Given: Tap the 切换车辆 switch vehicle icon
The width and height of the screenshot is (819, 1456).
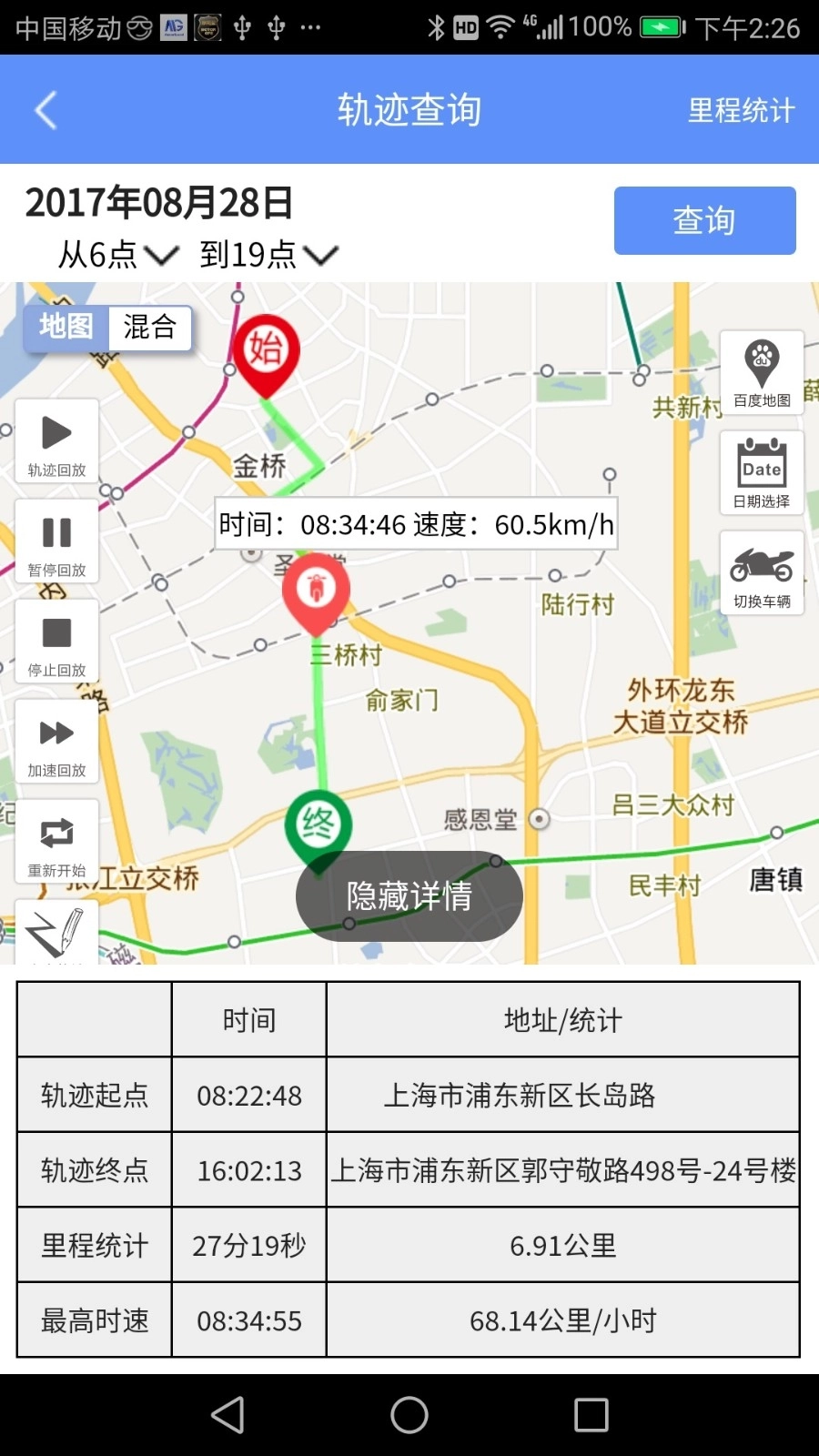Looking at the screenshot, I should point(762,573).
